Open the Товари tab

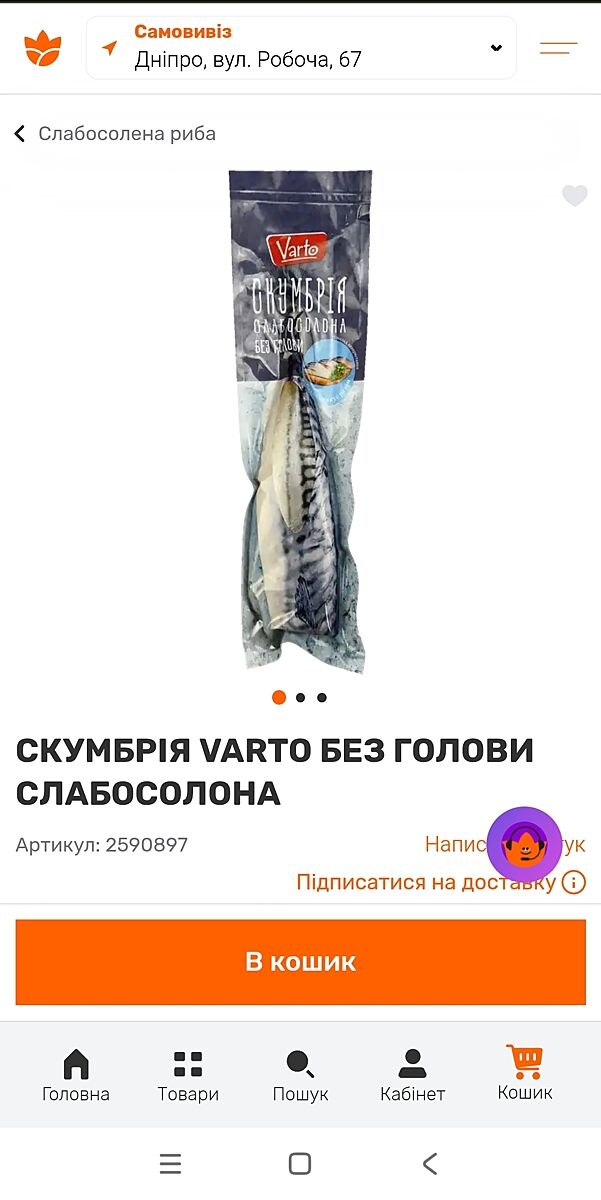[188, 1076]
